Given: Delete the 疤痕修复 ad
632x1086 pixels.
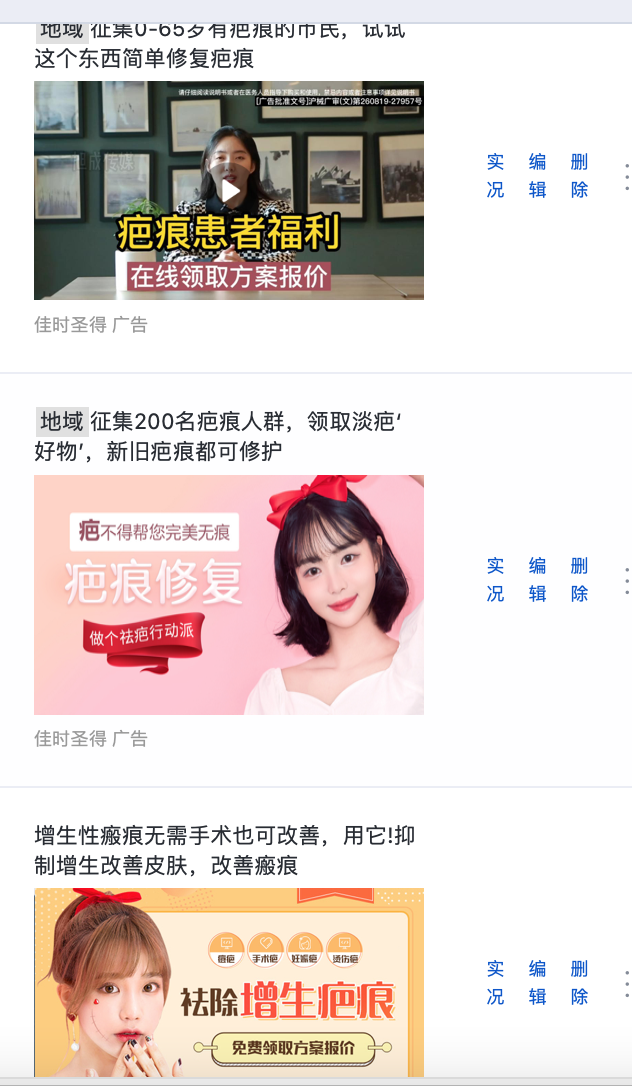Looking at the screenshot, I should 579,580.
